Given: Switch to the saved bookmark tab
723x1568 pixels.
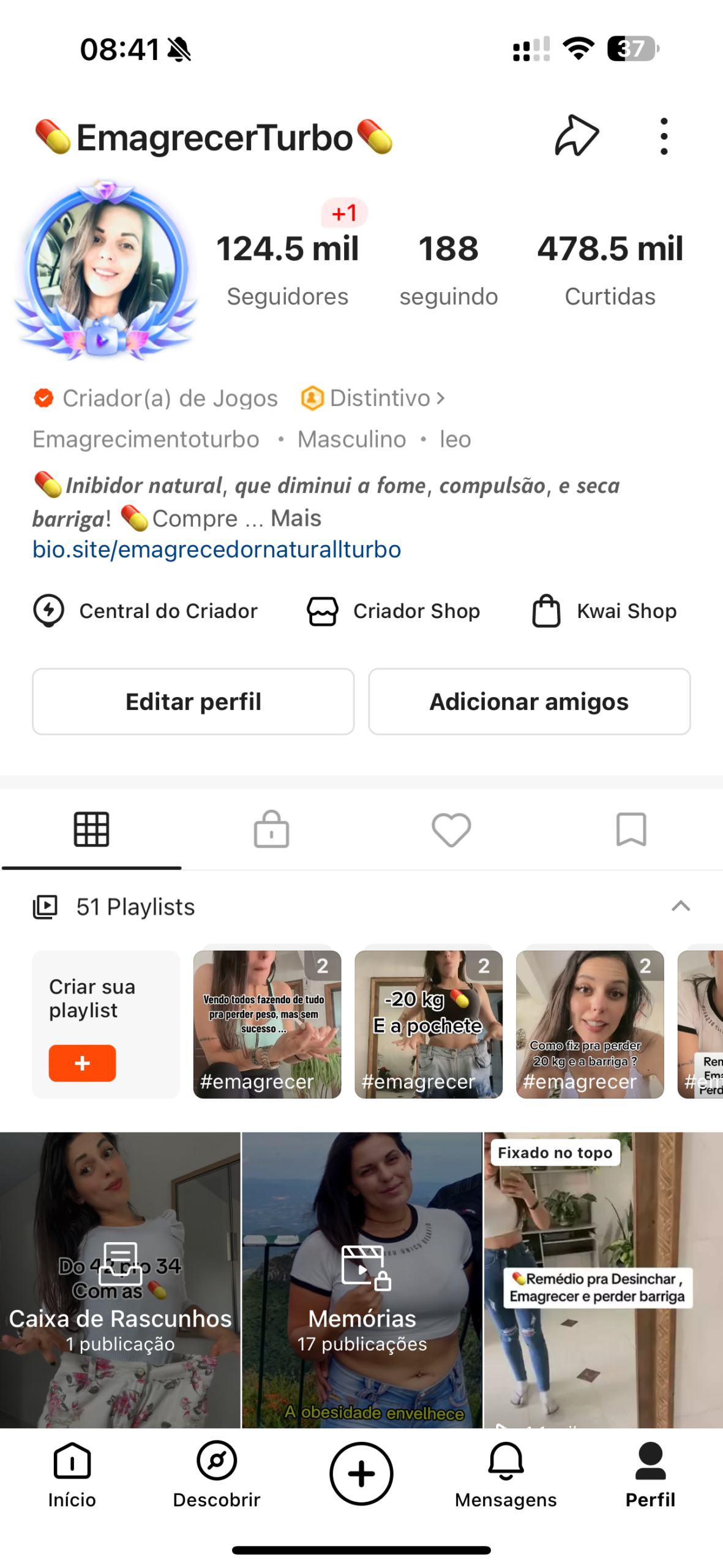Looking at the screenshot, I should tap(631, 829).
